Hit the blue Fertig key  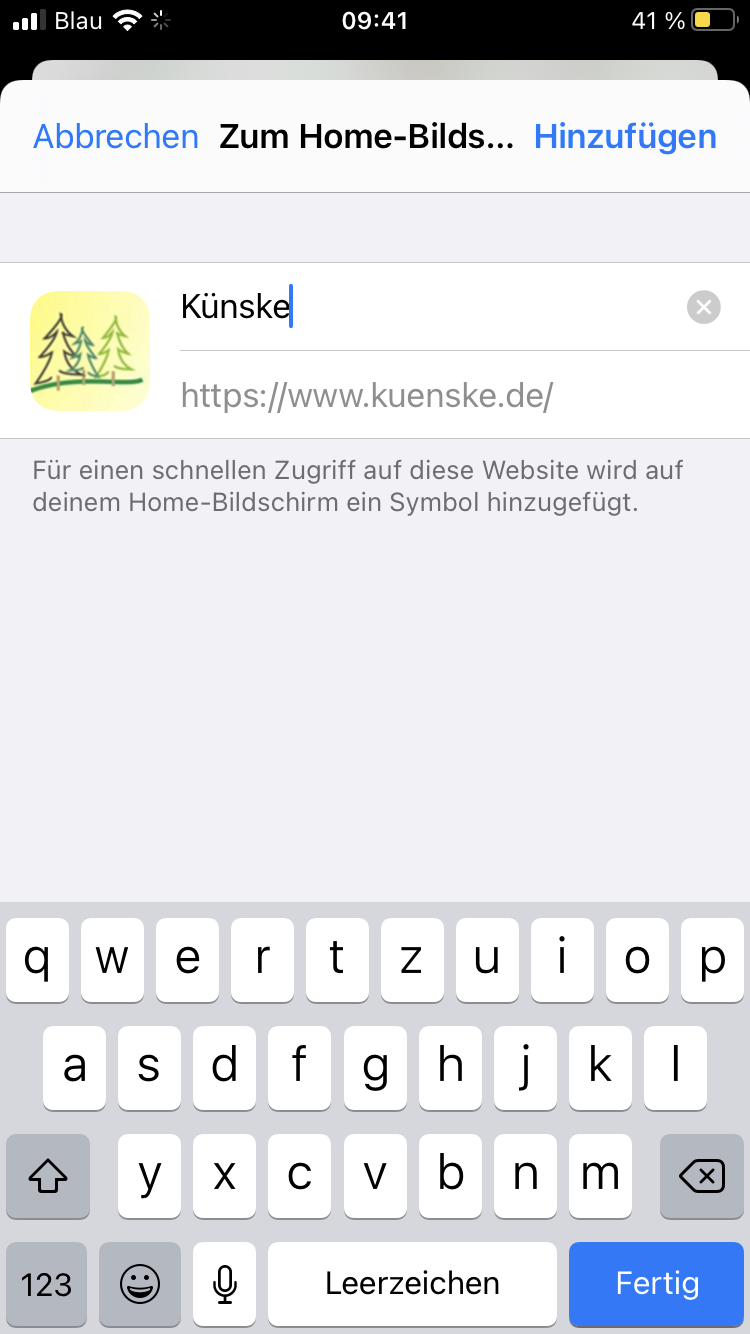click(x=657, y=1283)
